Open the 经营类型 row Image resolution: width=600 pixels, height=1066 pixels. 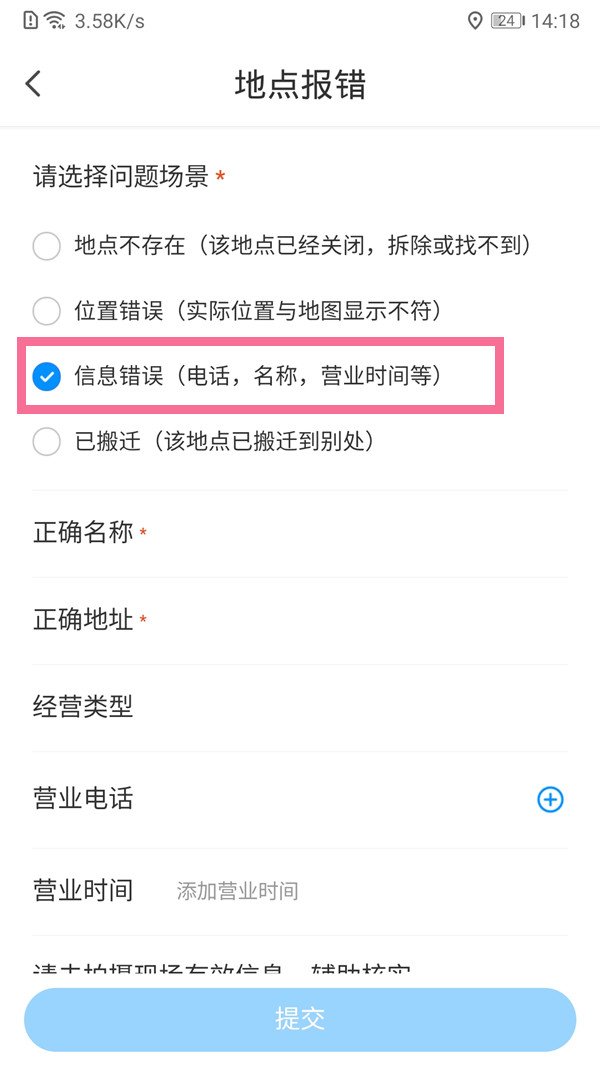(x=300, y=708)
